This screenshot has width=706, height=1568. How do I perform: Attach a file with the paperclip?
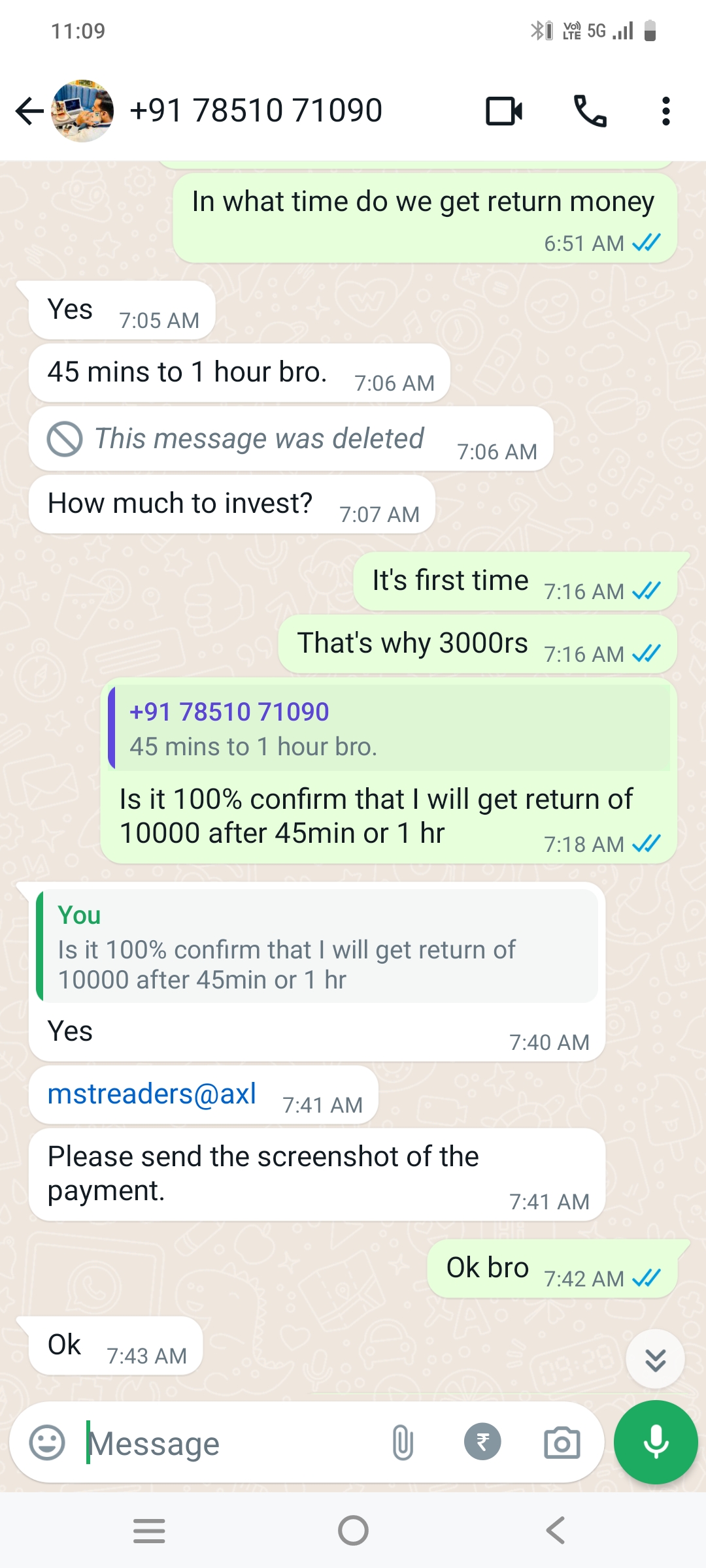pos(403,1443)
